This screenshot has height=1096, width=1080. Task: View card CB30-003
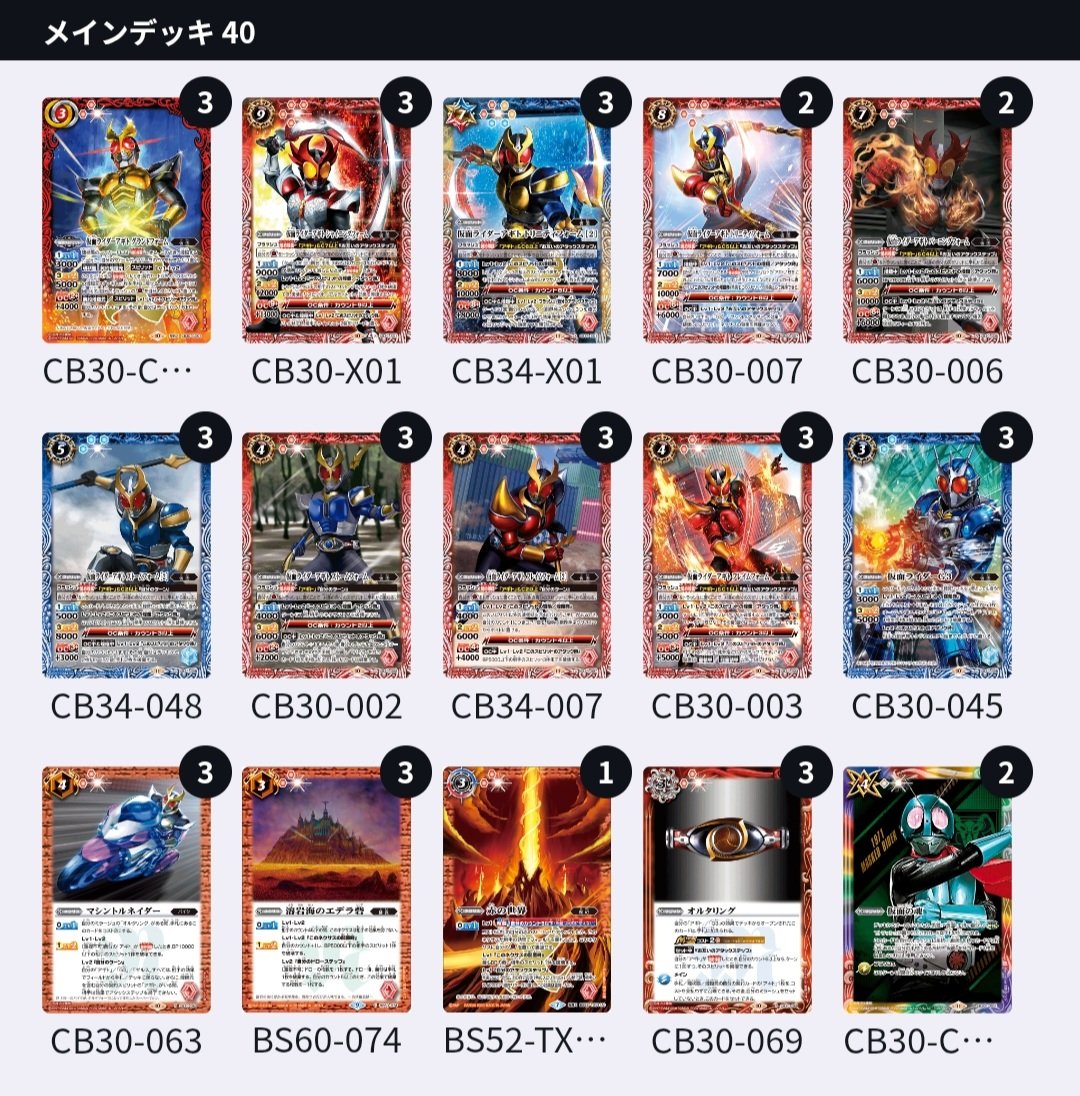(x=726, y=555)
